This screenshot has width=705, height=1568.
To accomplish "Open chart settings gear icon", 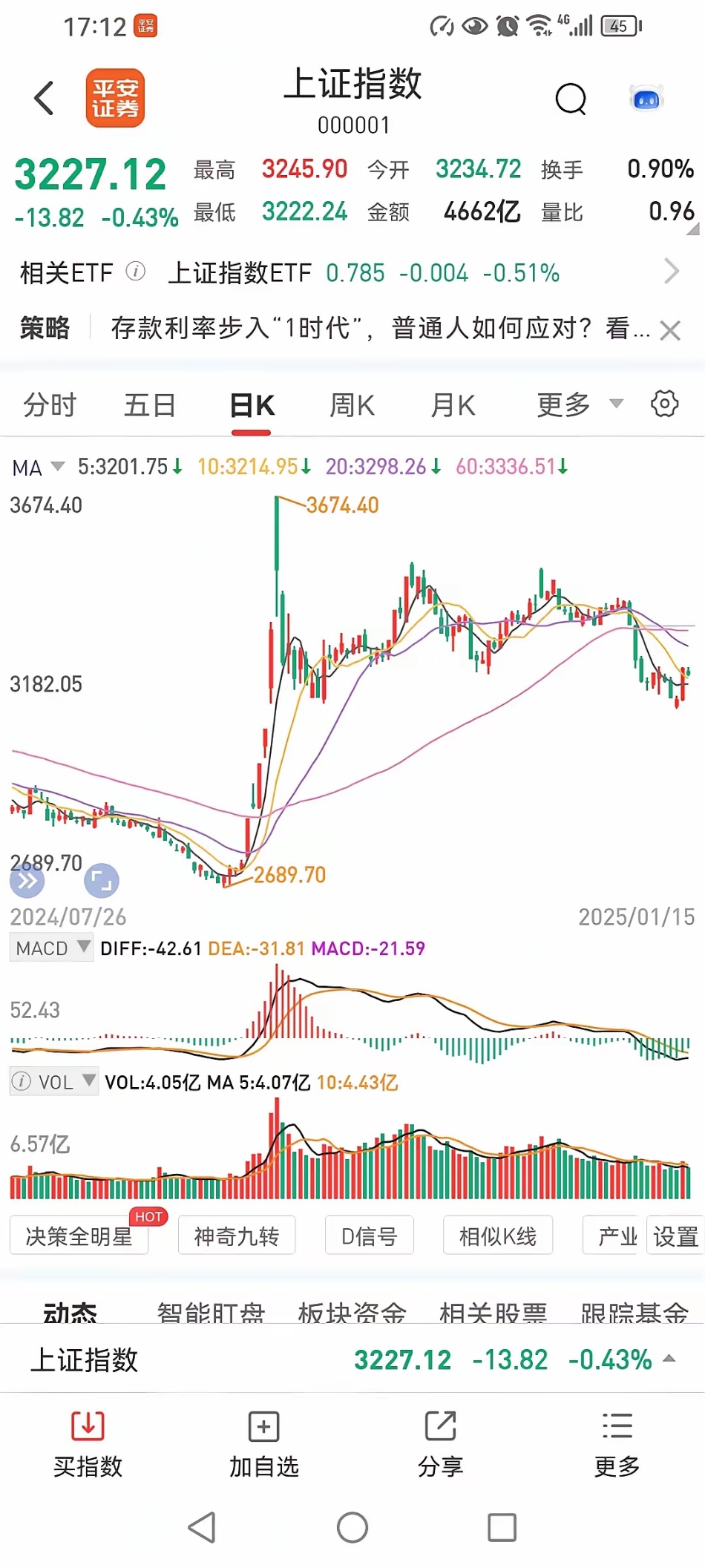I will [x=664, y=404].
